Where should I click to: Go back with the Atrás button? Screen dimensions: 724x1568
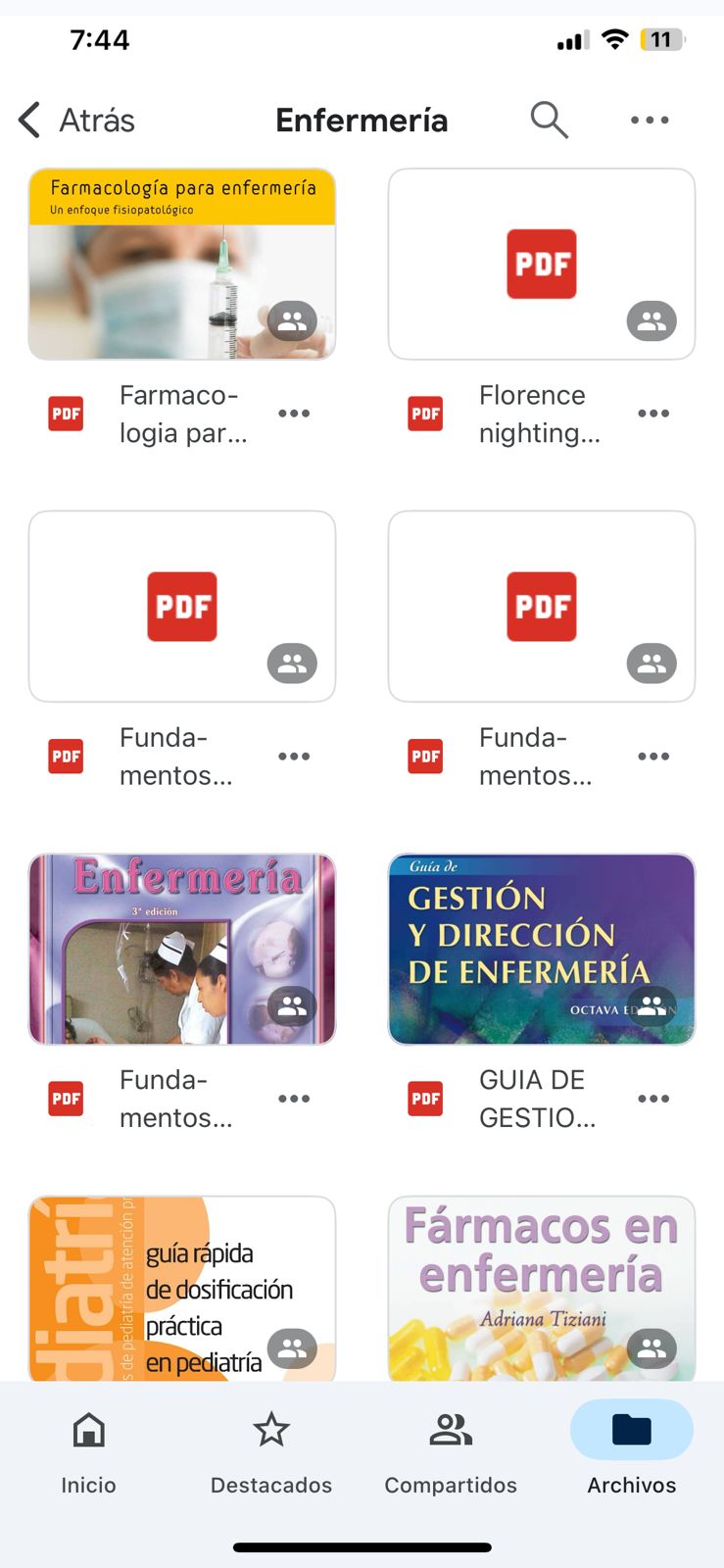(x=76, y=121)
